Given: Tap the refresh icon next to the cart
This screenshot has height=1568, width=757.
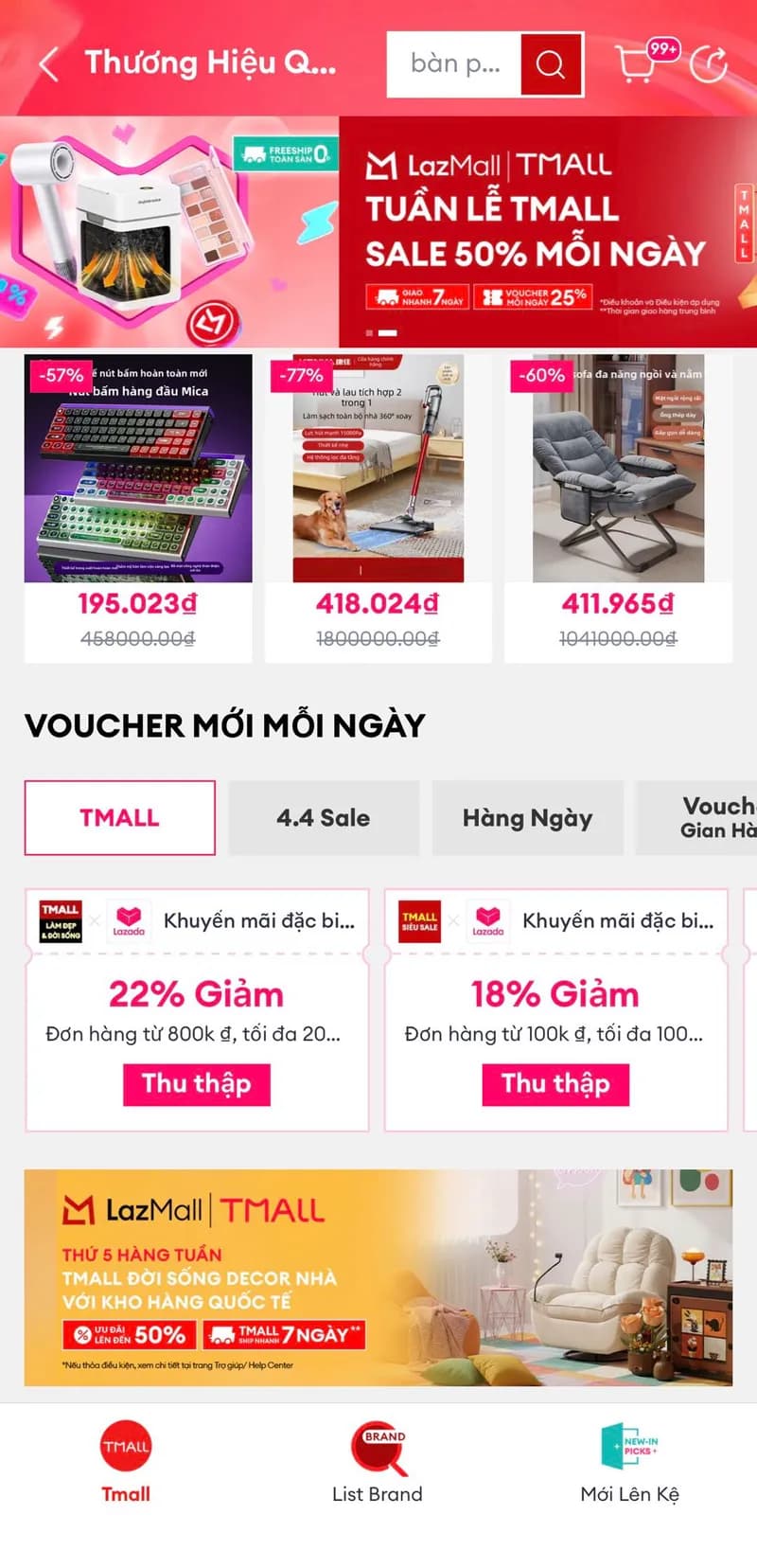Looking at the screenshot, I should click(x=711, y=64).
